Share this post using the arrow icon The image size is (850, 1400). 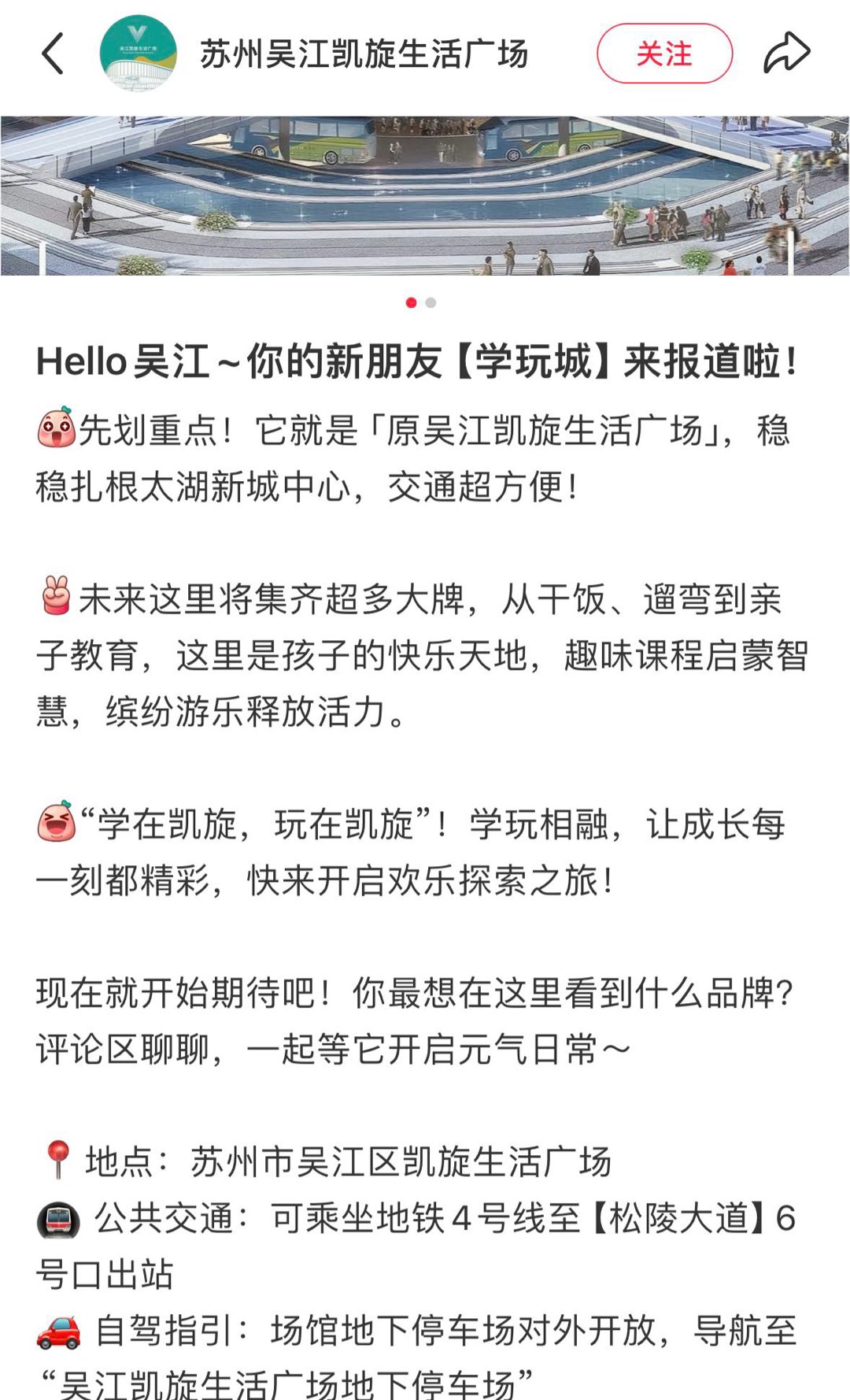pyautogui.click(x=786, y=54)
